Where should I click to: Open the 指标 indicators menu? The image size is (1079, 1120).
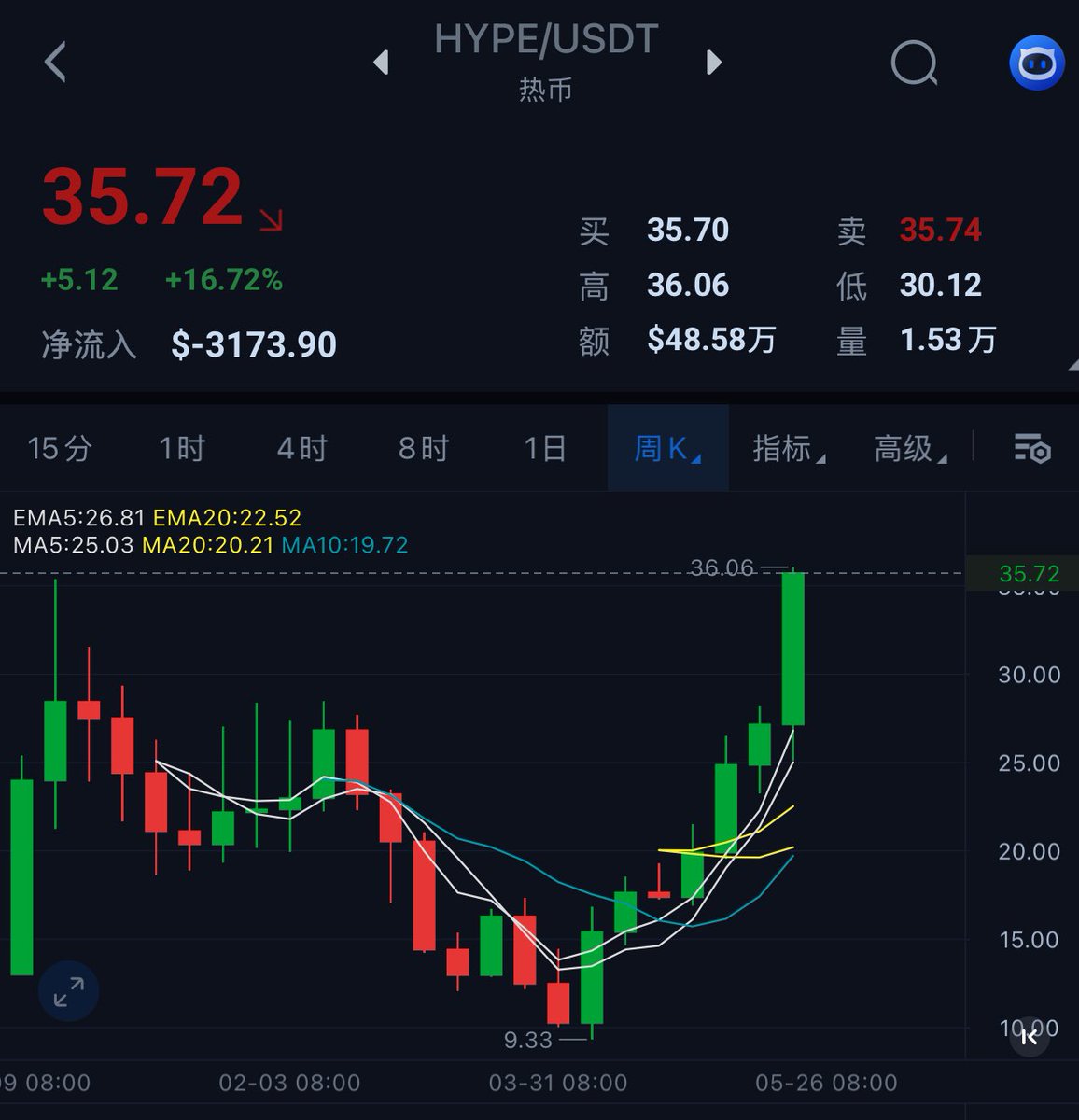point(788,449)
